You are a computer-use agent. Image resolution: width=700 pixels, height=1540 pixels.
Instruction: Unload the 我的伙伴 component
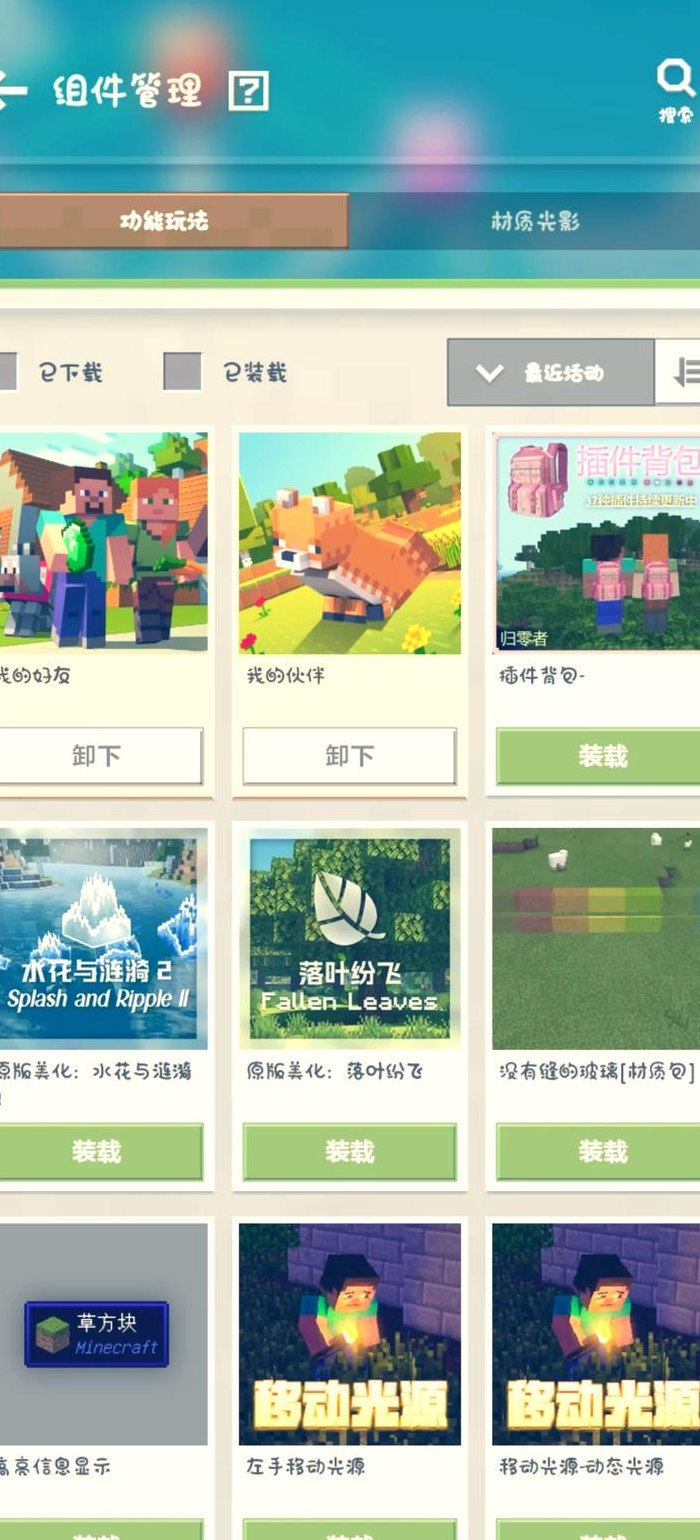point(349,756)
